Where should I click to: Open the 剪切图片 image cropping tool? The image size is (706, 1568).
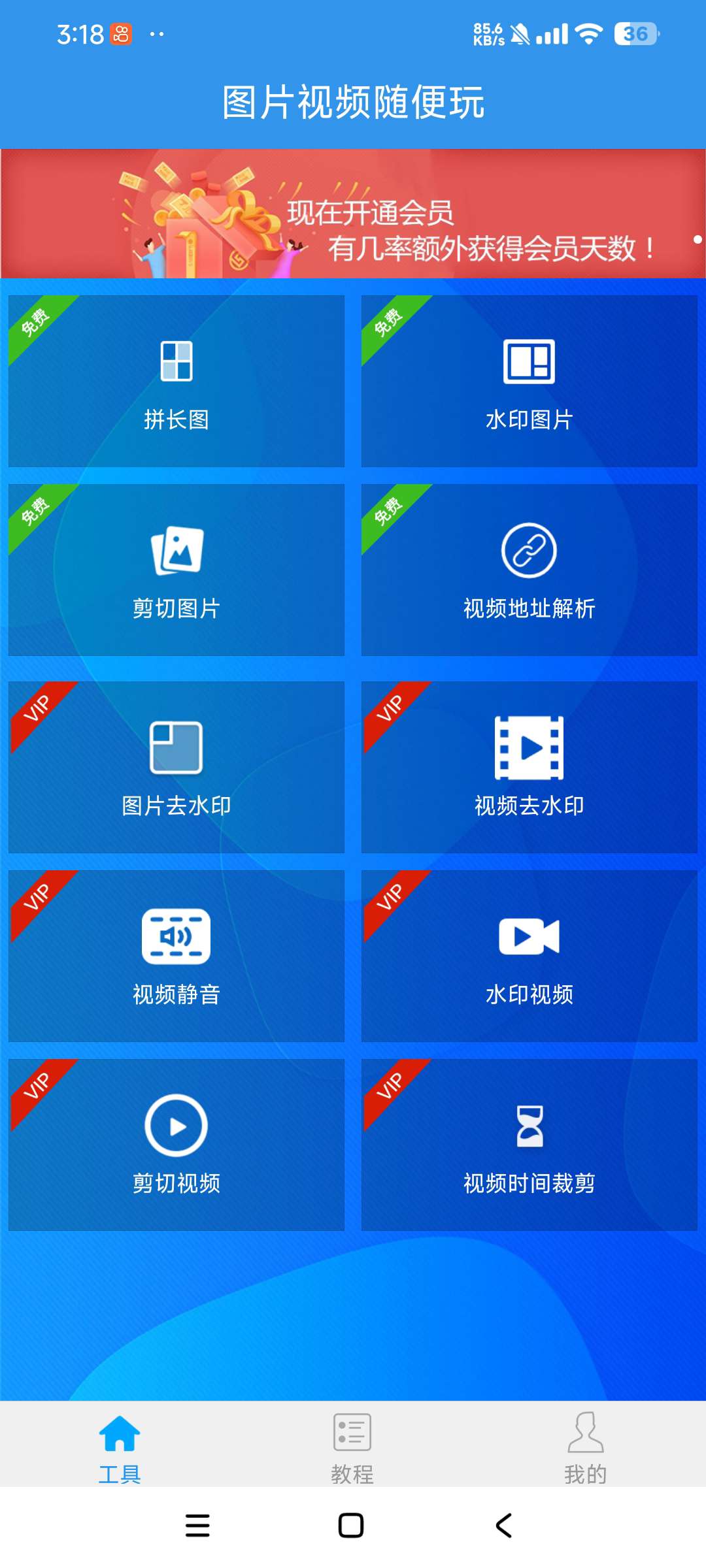pos(176,568)
